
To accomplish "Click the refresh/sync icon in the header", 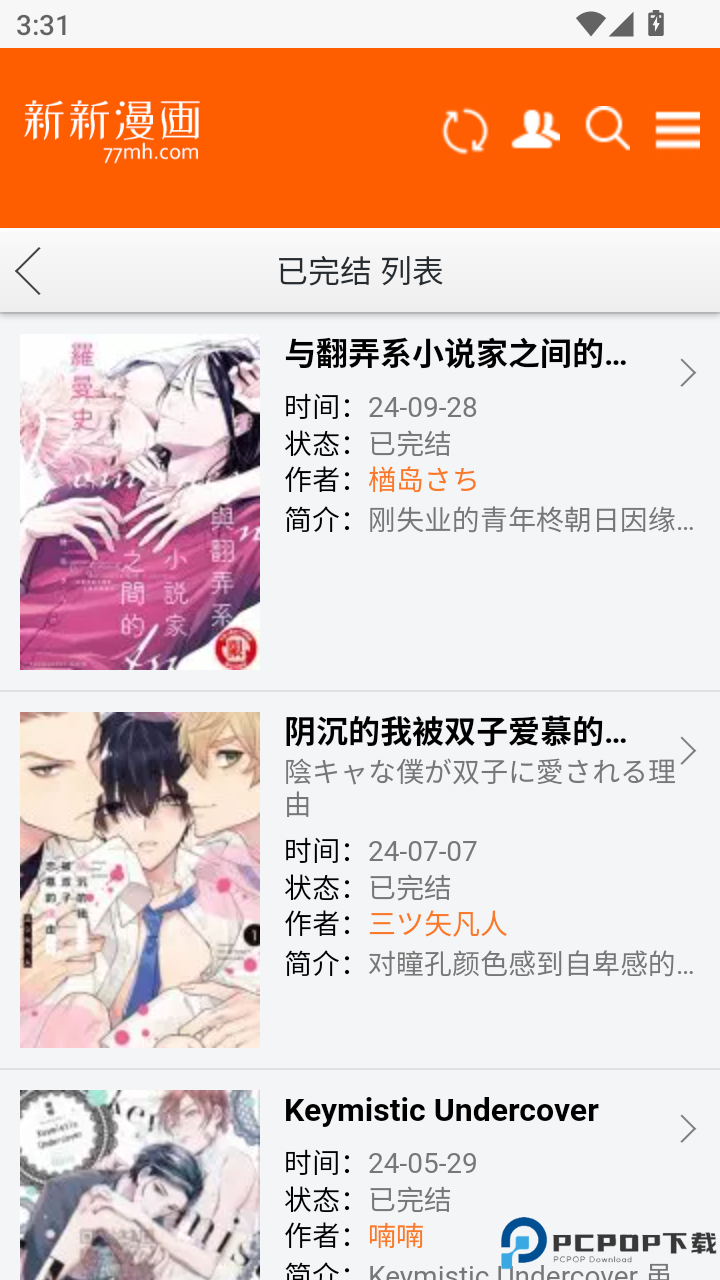I will 466,129.
